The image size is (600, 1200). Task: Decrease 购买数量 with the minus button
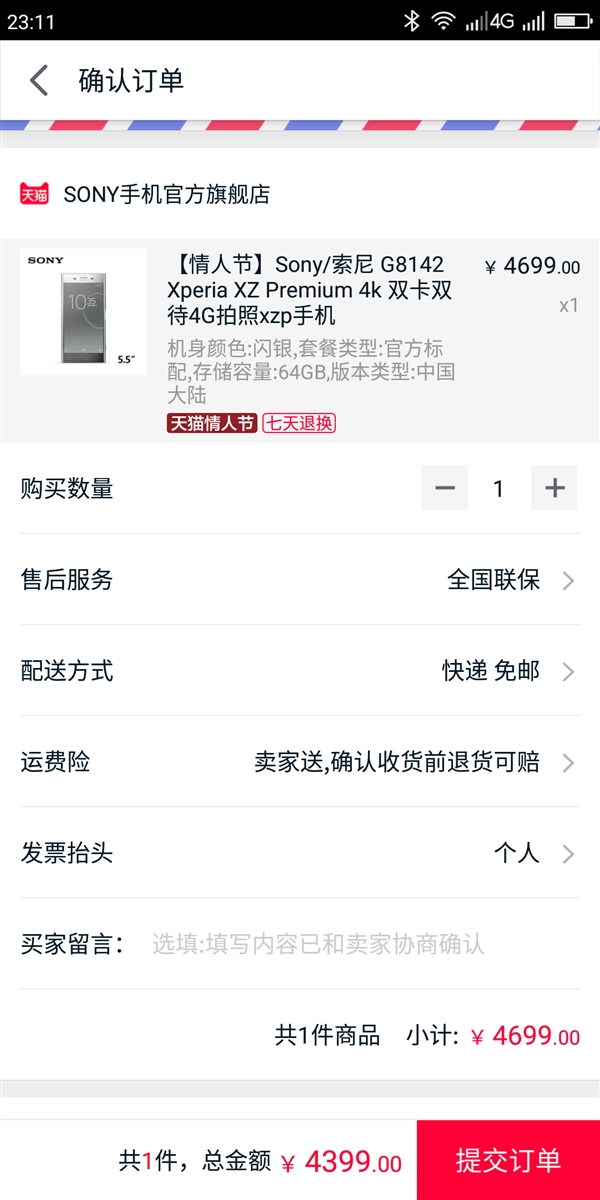coord(444,488)
